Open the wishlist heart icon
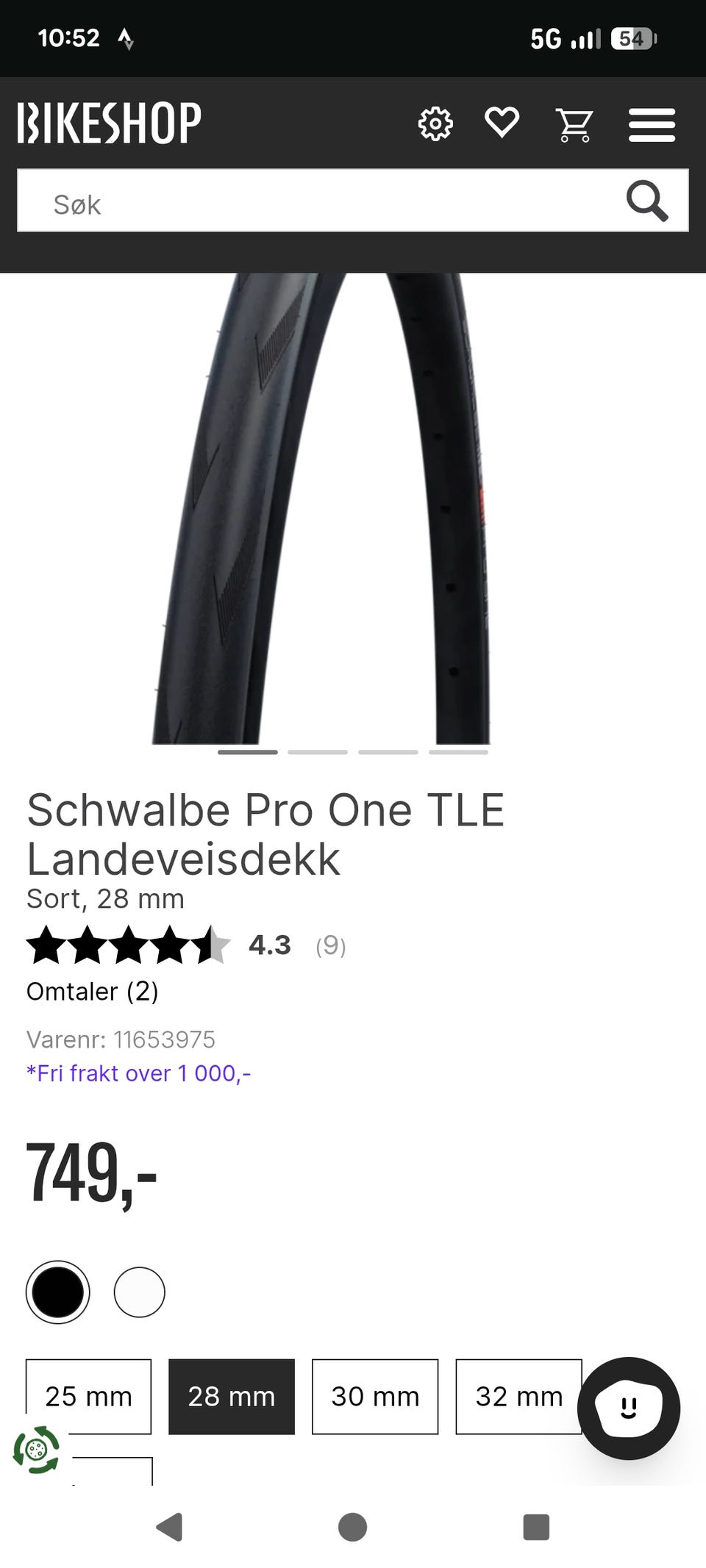 point(501,125)
